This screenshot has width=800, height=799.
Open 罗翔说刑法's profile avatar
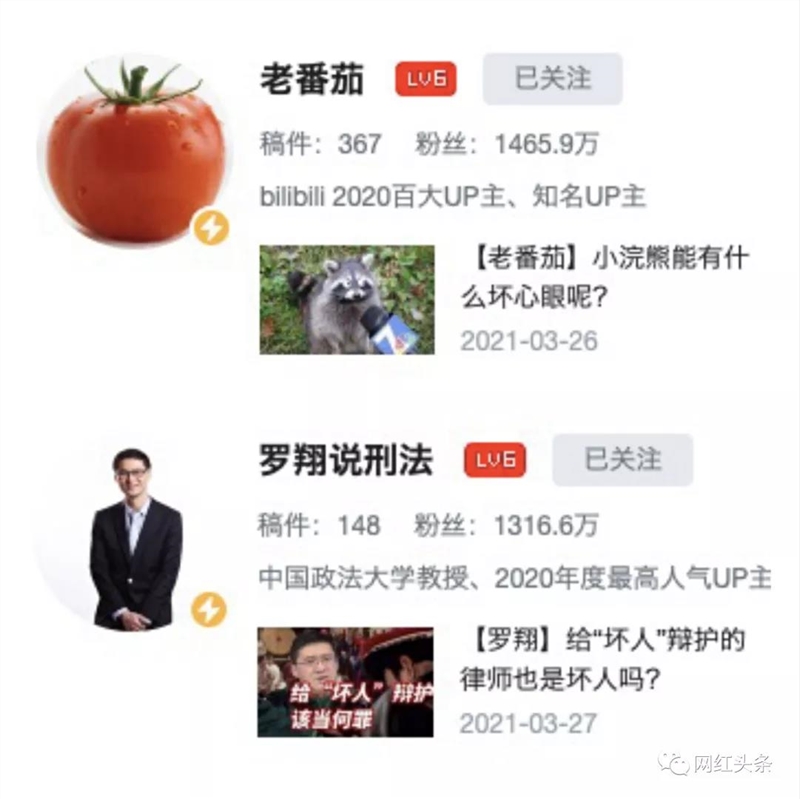(135, 537)
